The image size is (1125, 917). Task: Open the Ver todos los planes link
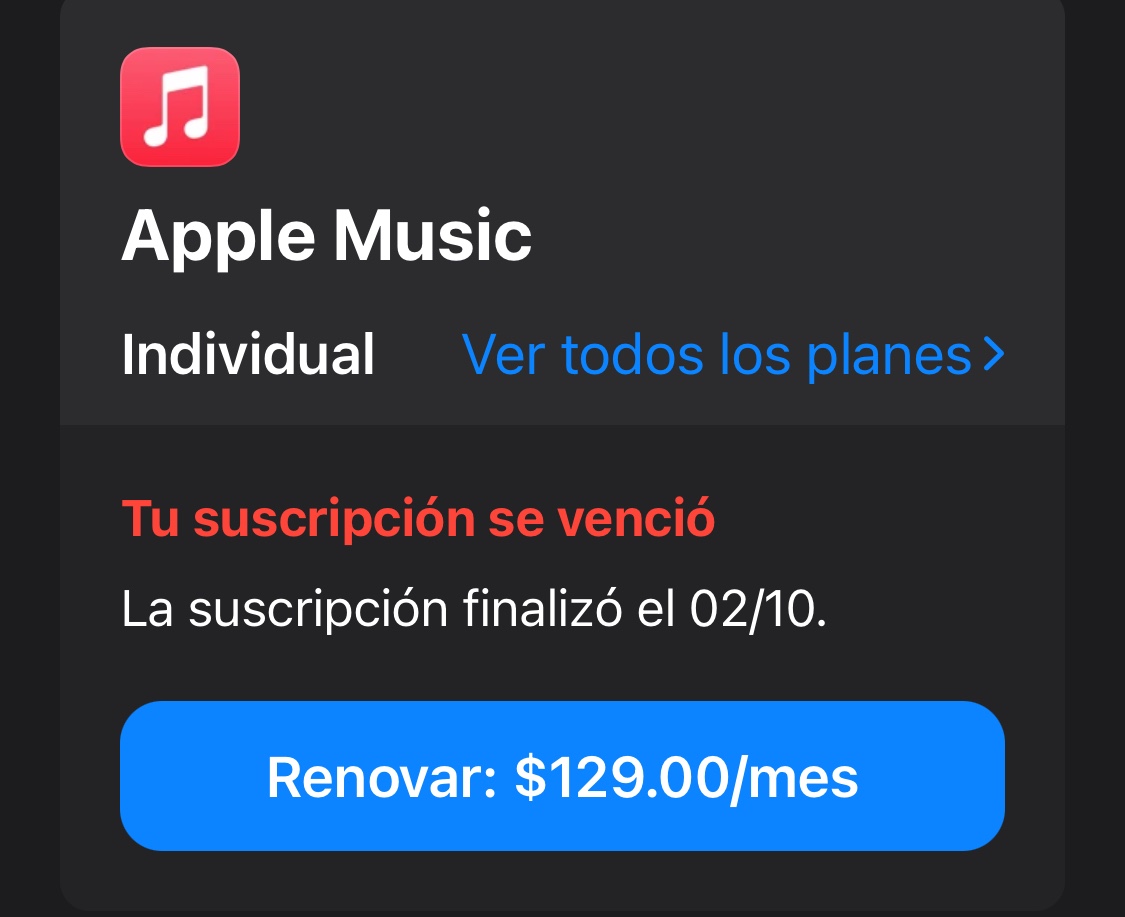[x=733, y=354]
